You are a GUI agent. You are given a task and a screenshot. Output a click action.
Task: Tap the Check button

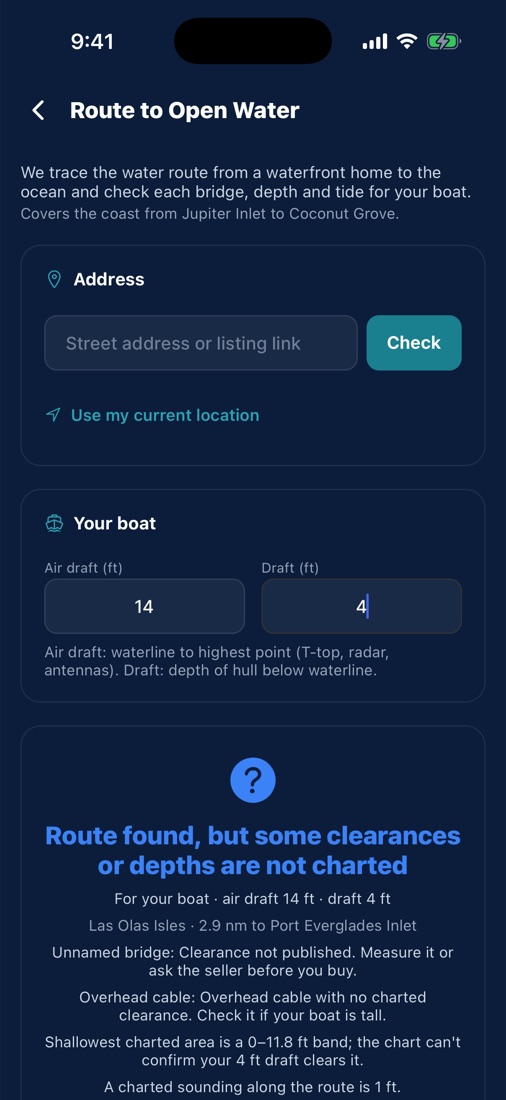[414, 343]
